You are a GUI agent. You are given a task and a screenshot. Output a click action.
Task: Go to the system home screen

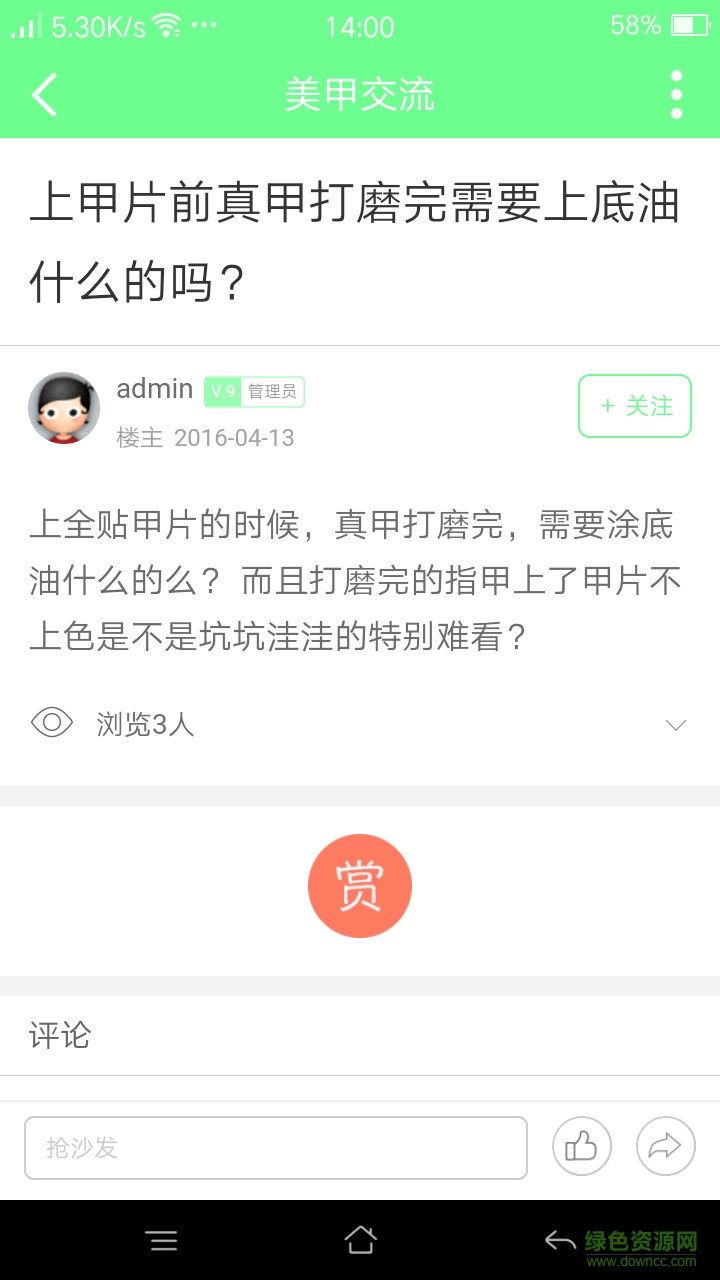[x=360, y=1241]
